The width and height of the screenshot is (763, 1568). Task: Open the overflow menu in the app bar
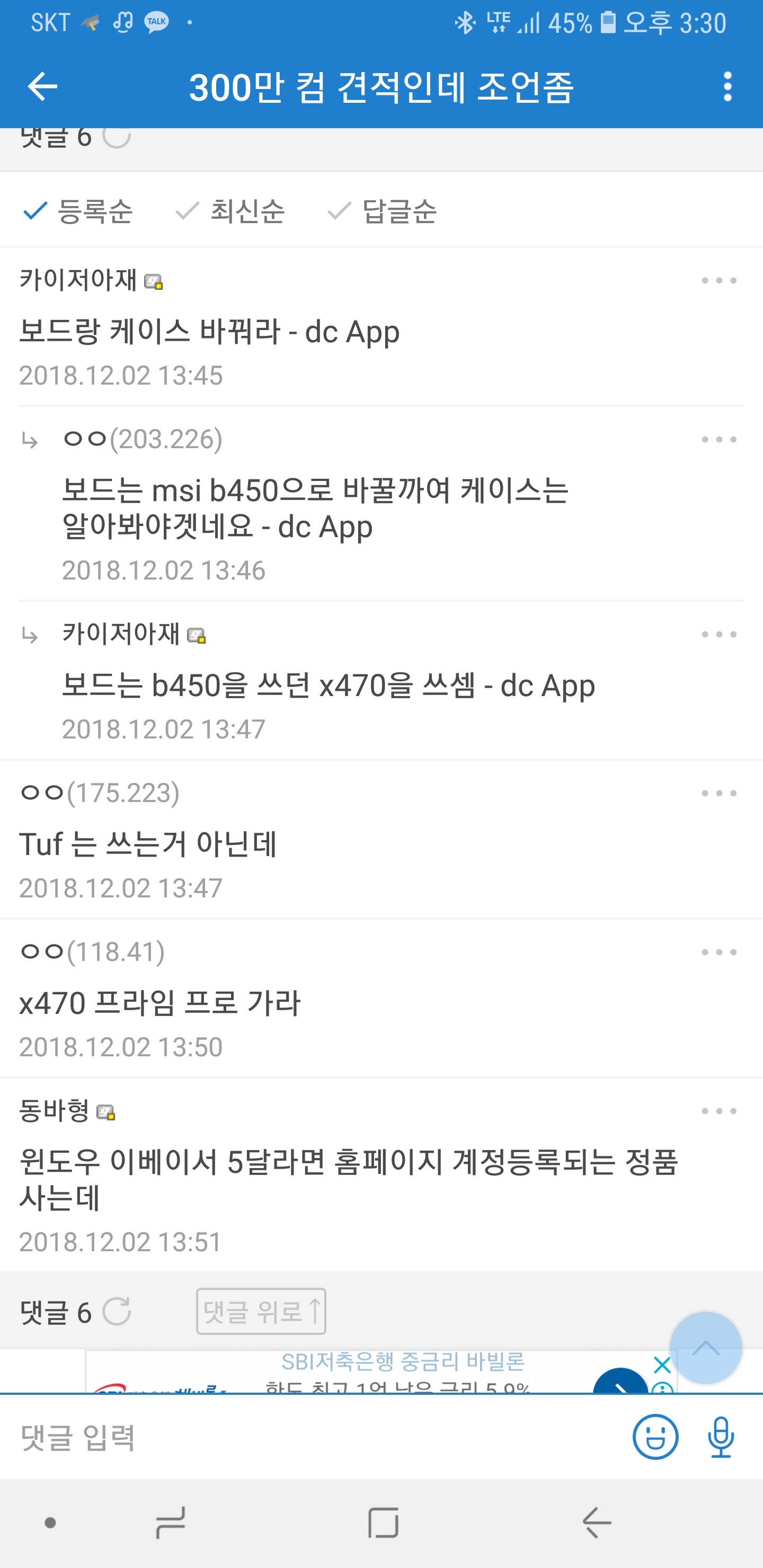click(x=727, y=86)
